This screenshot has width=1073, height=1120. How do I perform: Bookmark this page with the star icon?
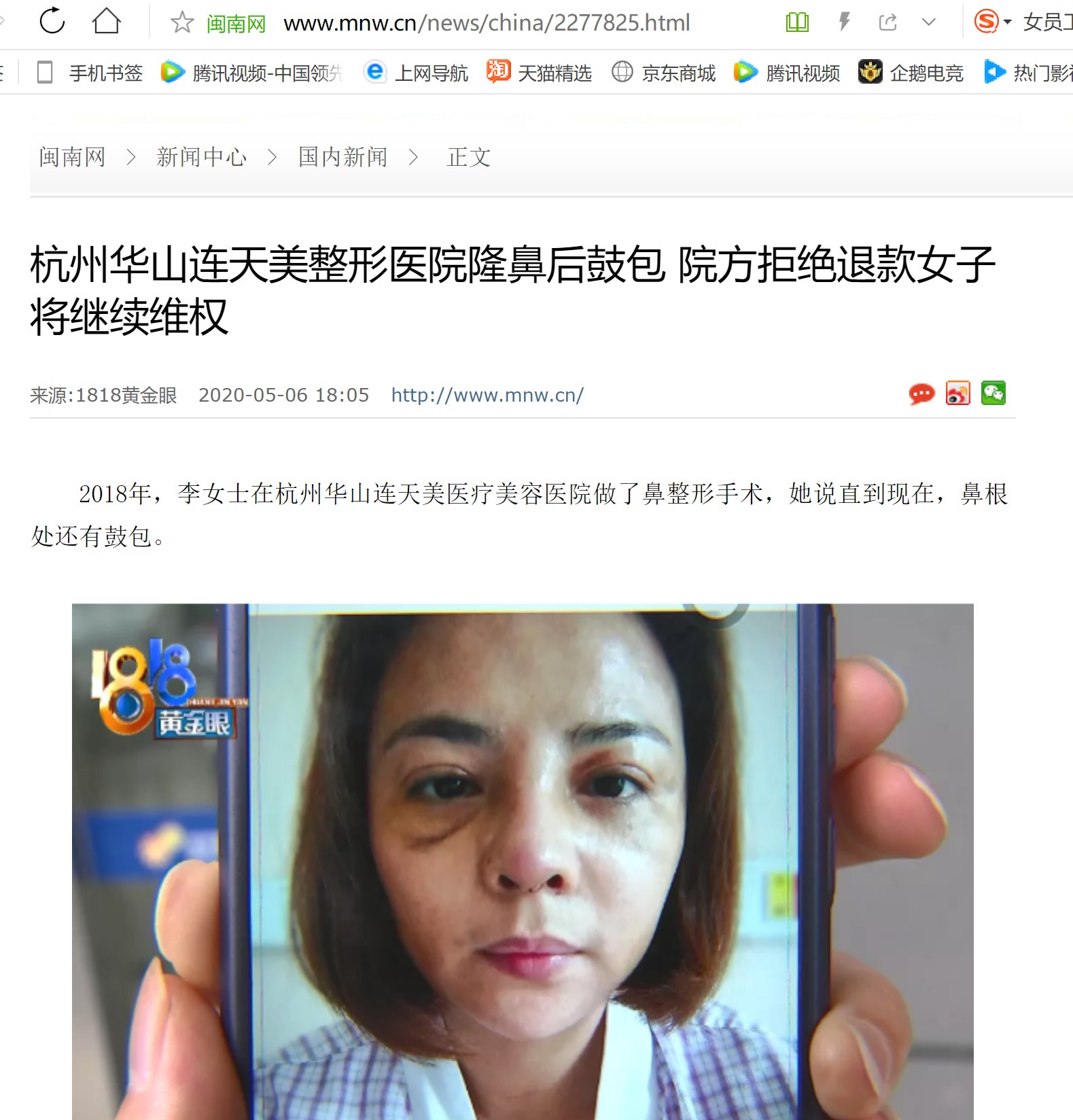pos(182,23)
